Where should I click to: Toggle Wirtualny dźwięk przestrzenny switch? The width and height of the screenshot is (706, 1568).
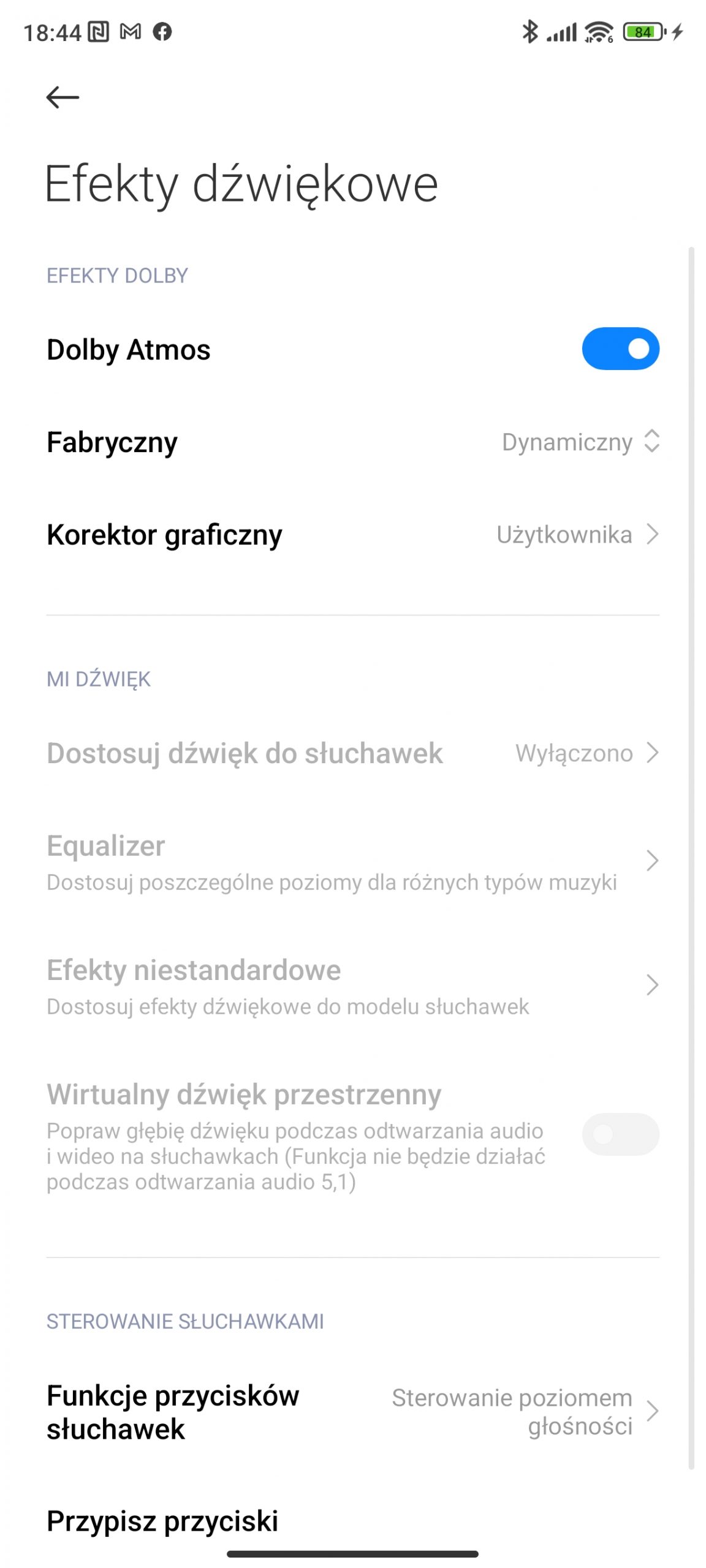click(620, 1134)
